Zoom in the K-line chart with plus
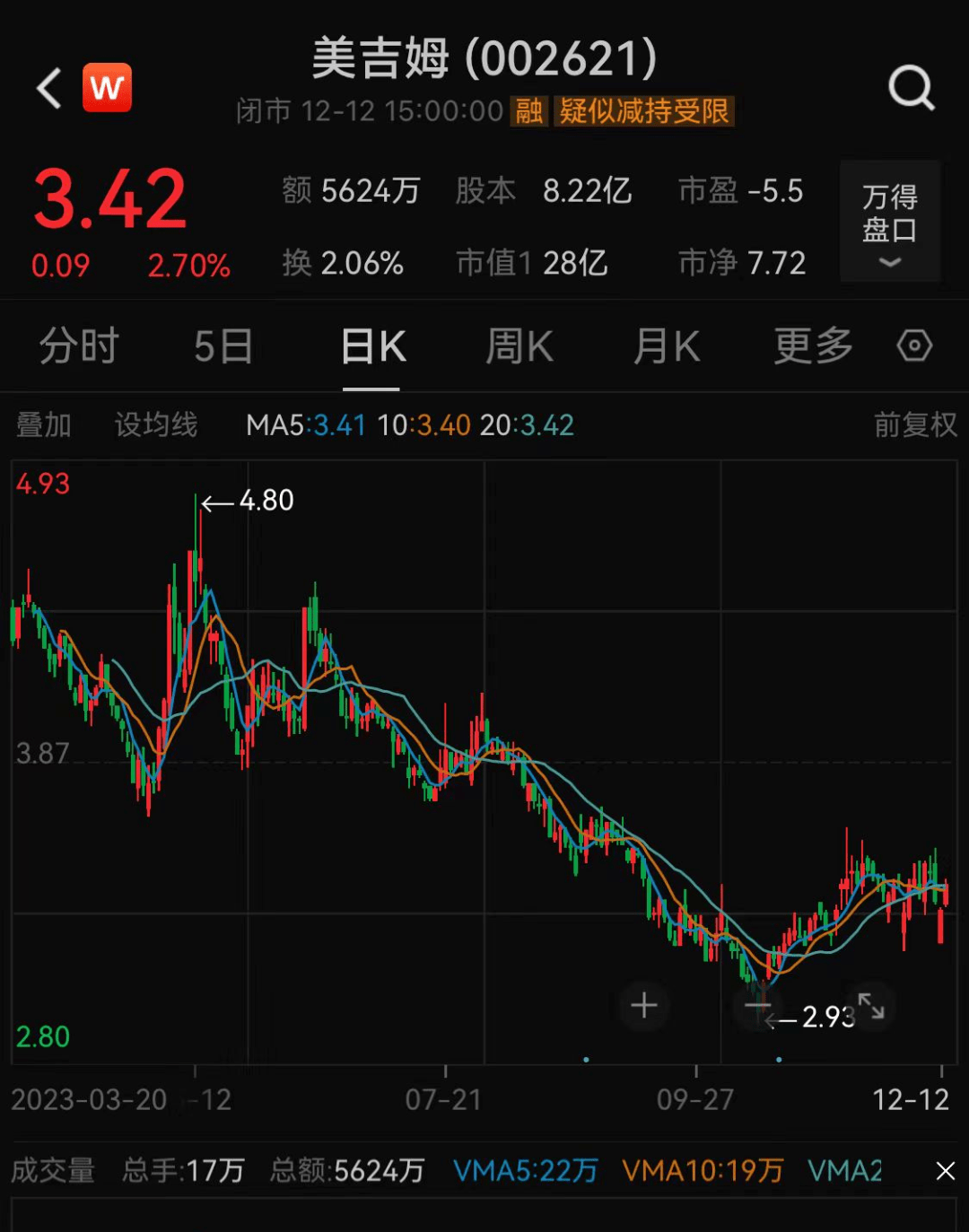Image resolution: width=969 pixels, height=1232 pixels. pyautogui.click(x=643, y=1005)
